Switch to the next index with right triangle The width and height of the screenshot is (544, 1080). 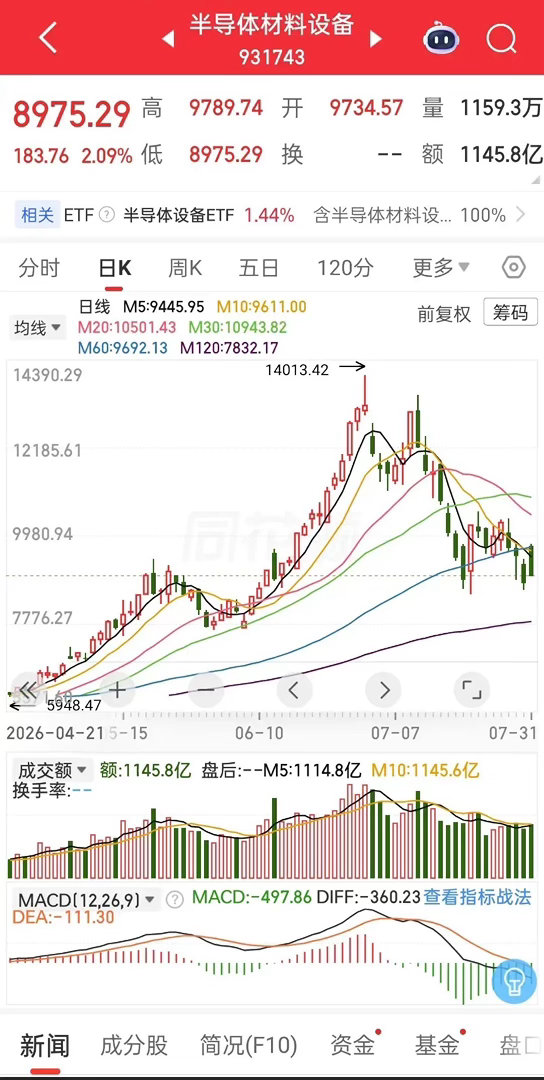coord(375,39)
